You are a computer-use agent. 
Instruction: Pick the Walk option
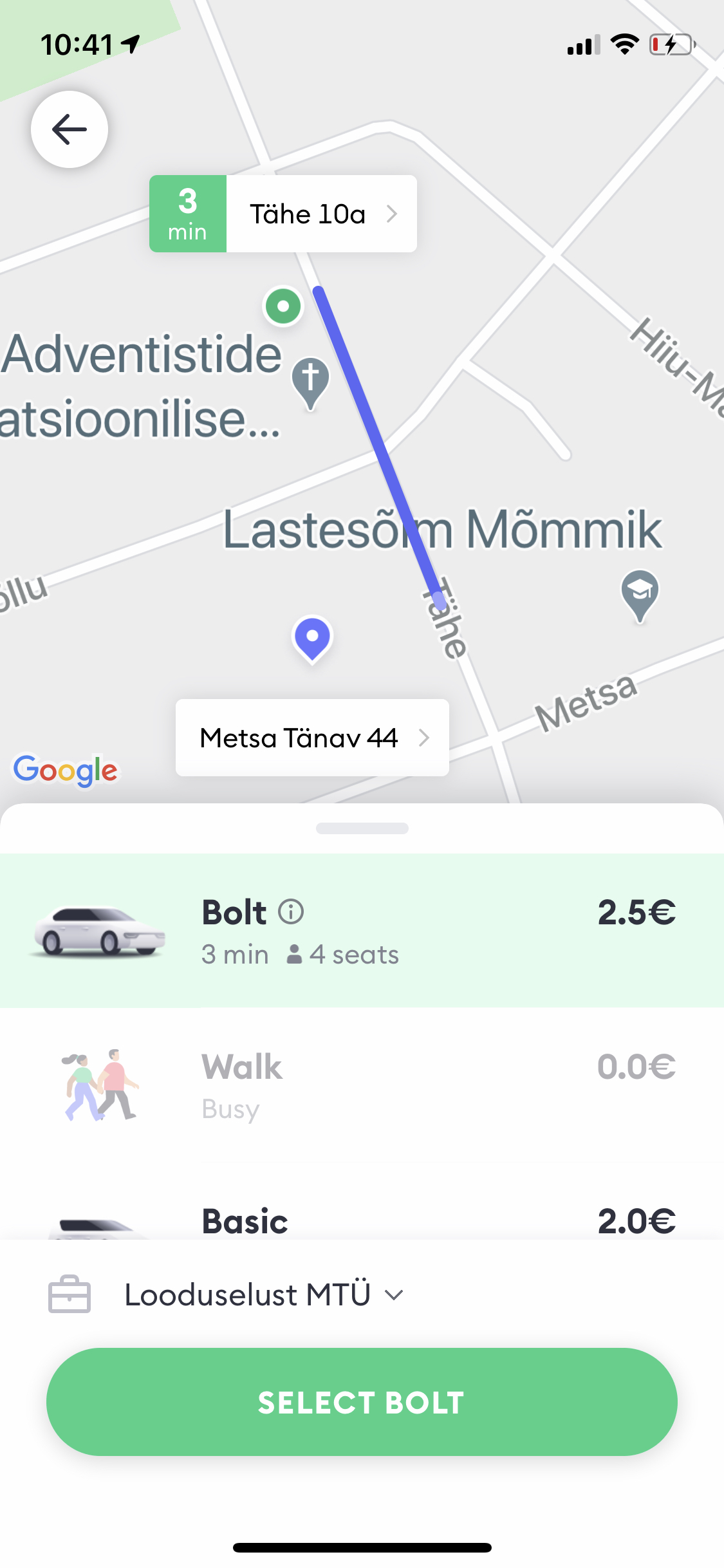[362, 1085]
